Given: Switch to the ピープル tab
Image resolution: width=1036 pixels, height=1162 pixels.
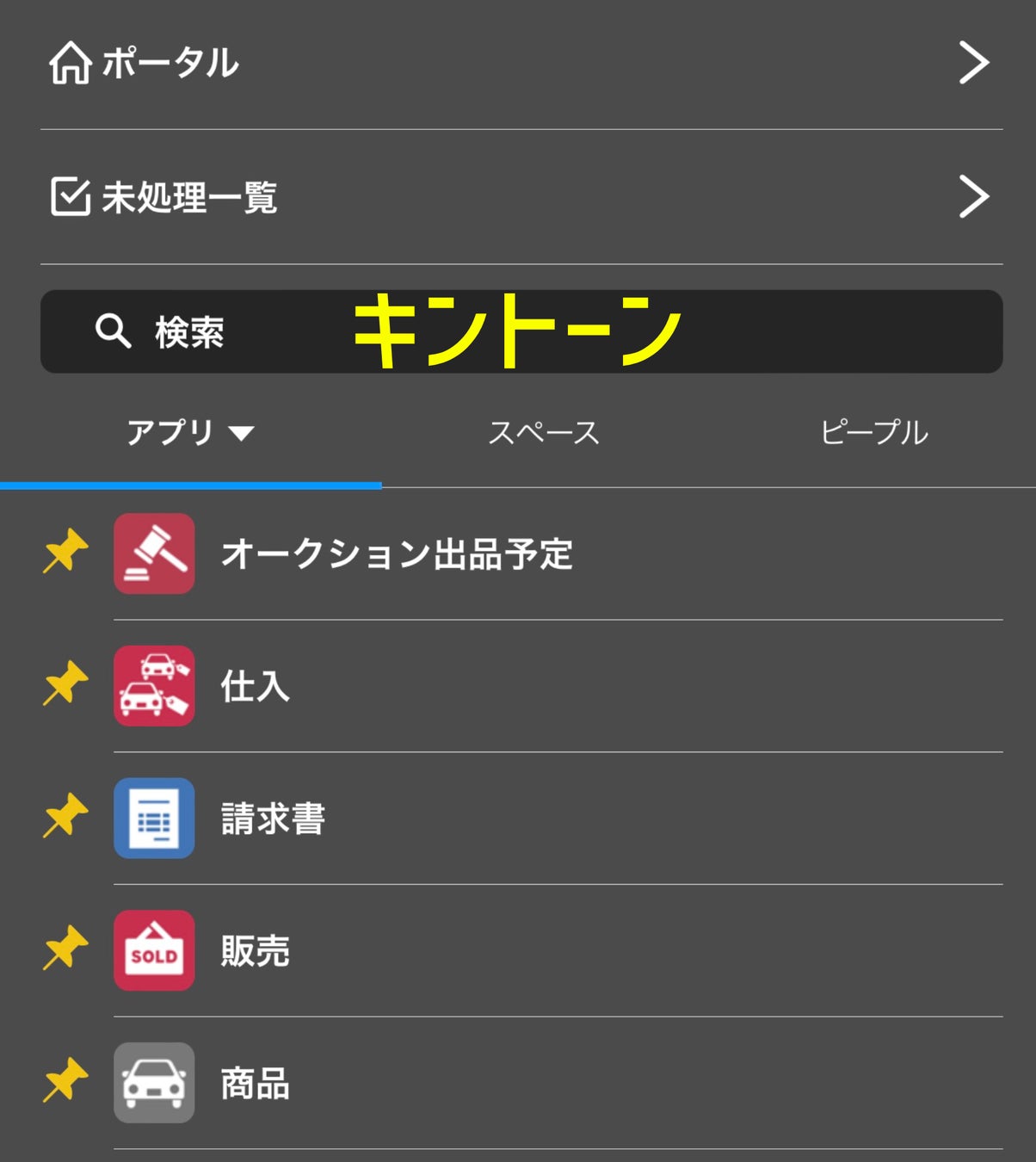Looking at the screenshot, I should tap(873, 432).
